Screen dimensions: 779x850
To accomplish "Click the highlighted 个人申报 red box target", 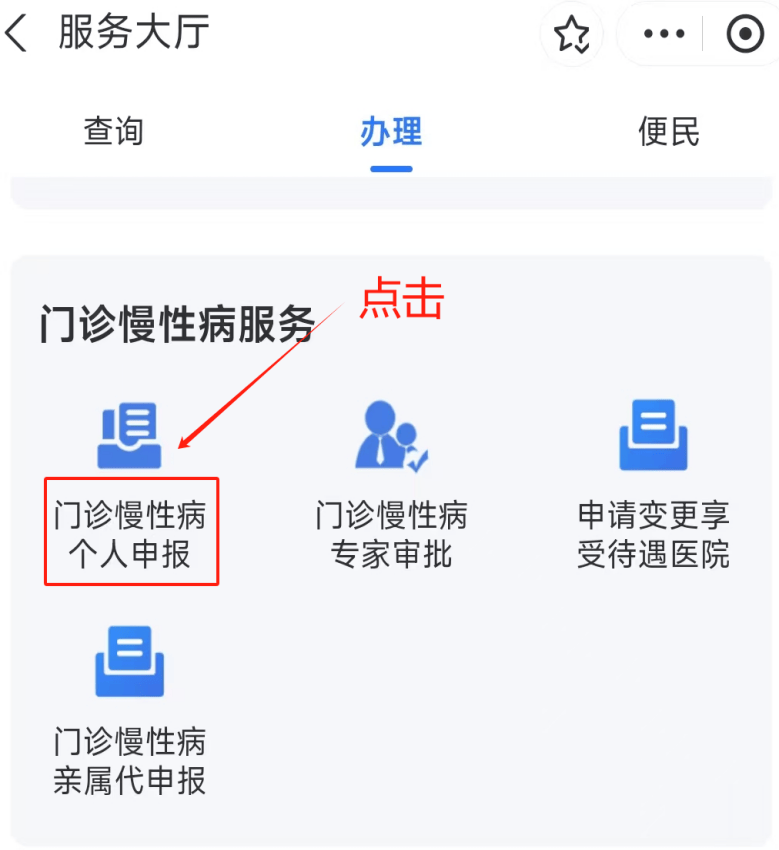I will coord(130,532).
